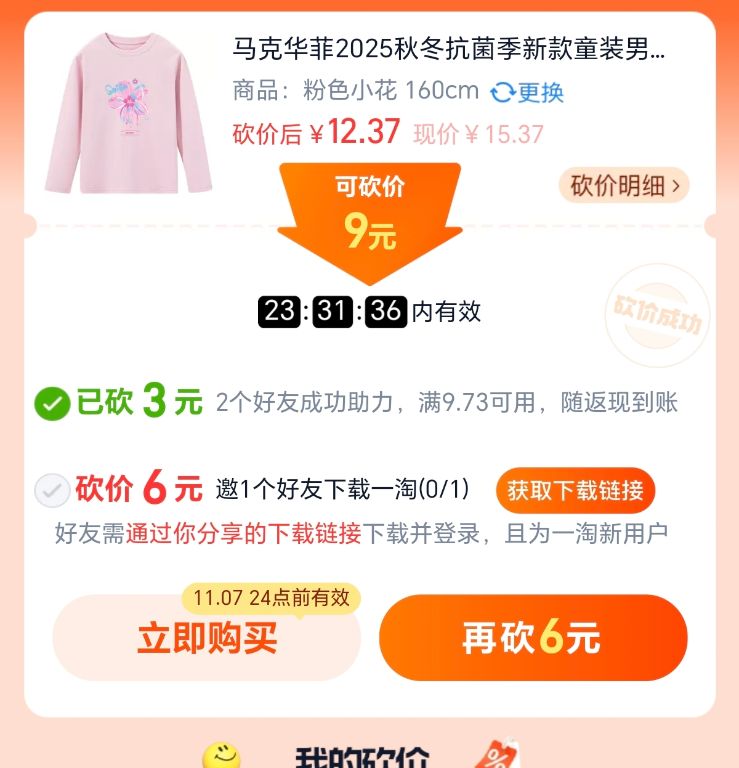
Task: Tap 立即购买 to buy now
Action: coord(207,640)
